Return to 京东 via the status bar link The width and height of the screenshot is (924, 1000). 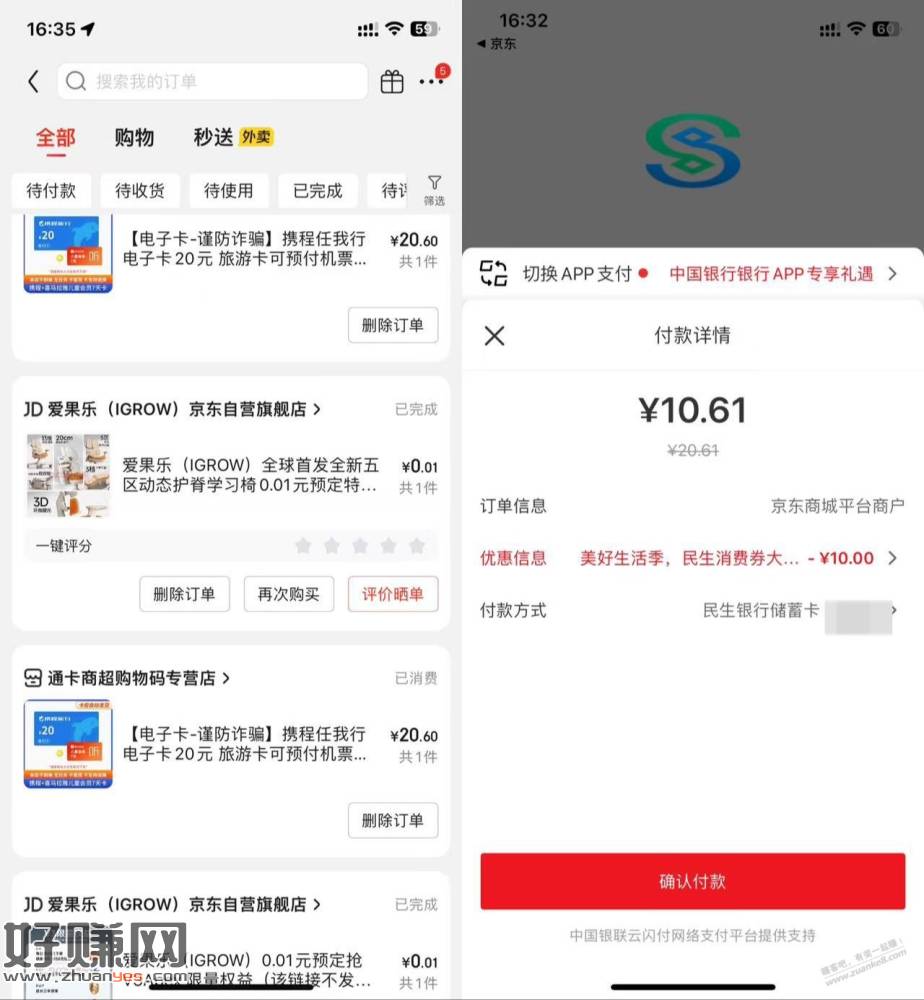pos(498,44)
